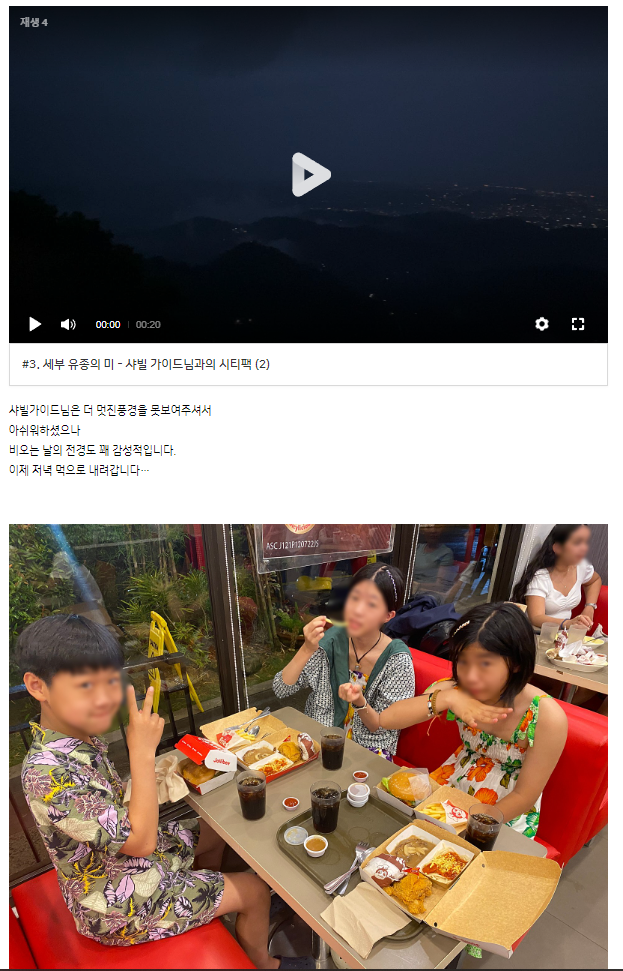This screenshot has width=623, height=971.
Task: Enter fullscreen video mode
Action: coord(577,324)
